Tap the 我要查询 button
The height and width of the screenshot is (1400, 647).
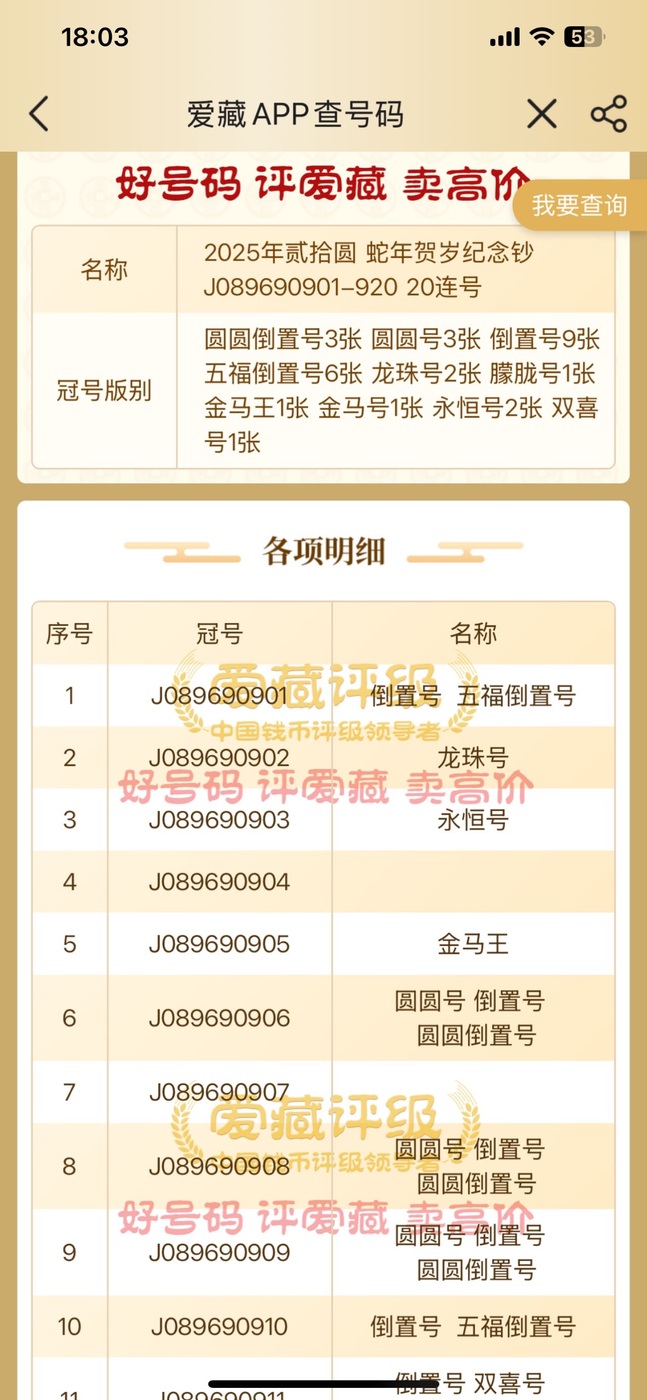[x=579, y=206]
